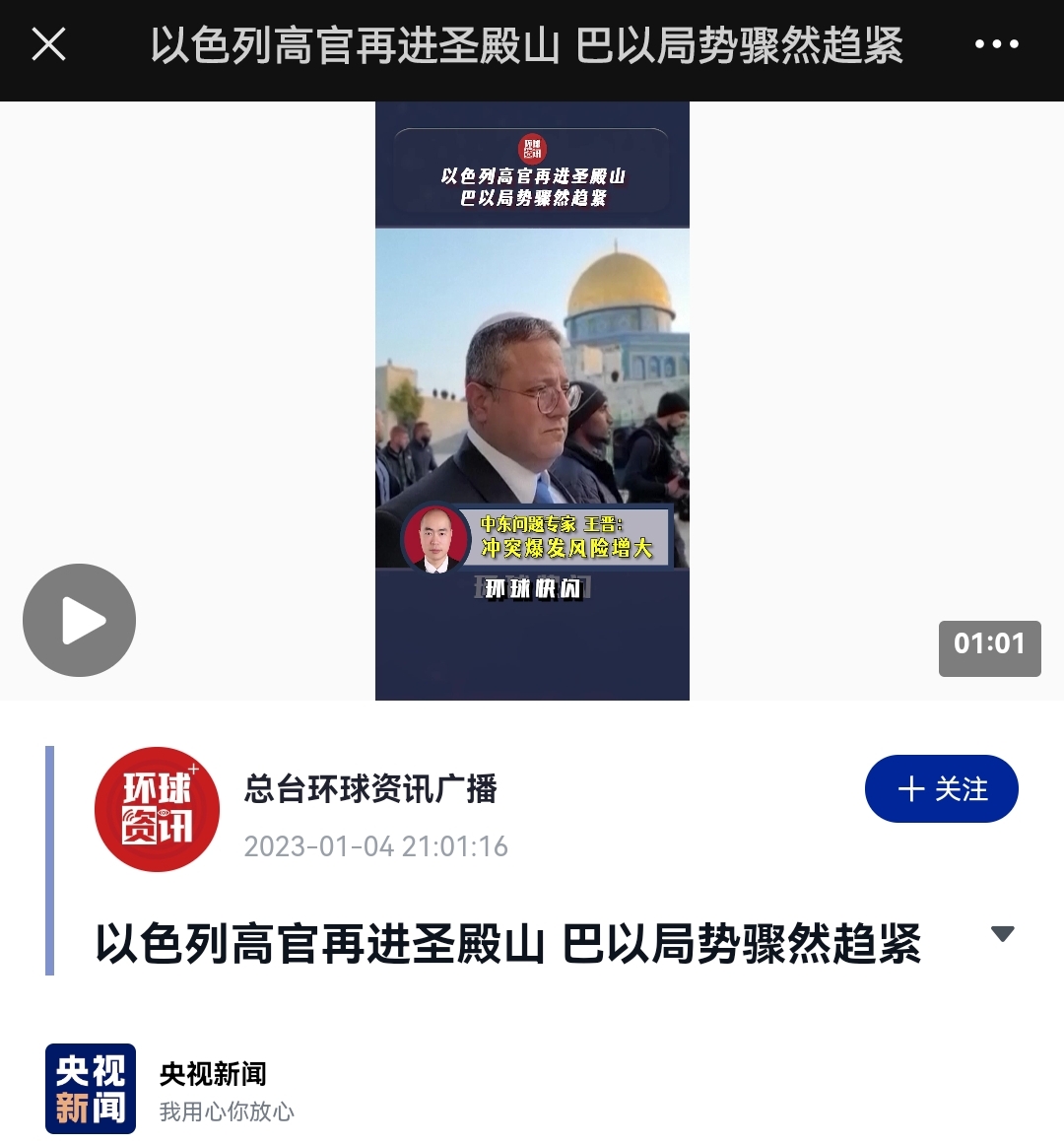Play the video
This screenshot has width=1064, height=1144.
point(79,620)
